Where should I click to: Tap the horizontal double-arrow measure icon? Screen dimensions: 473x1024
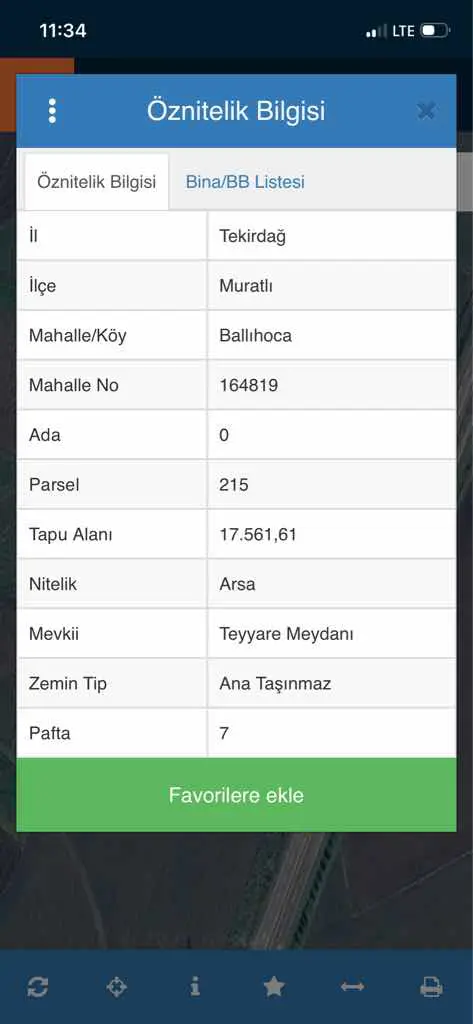[353, 987]
